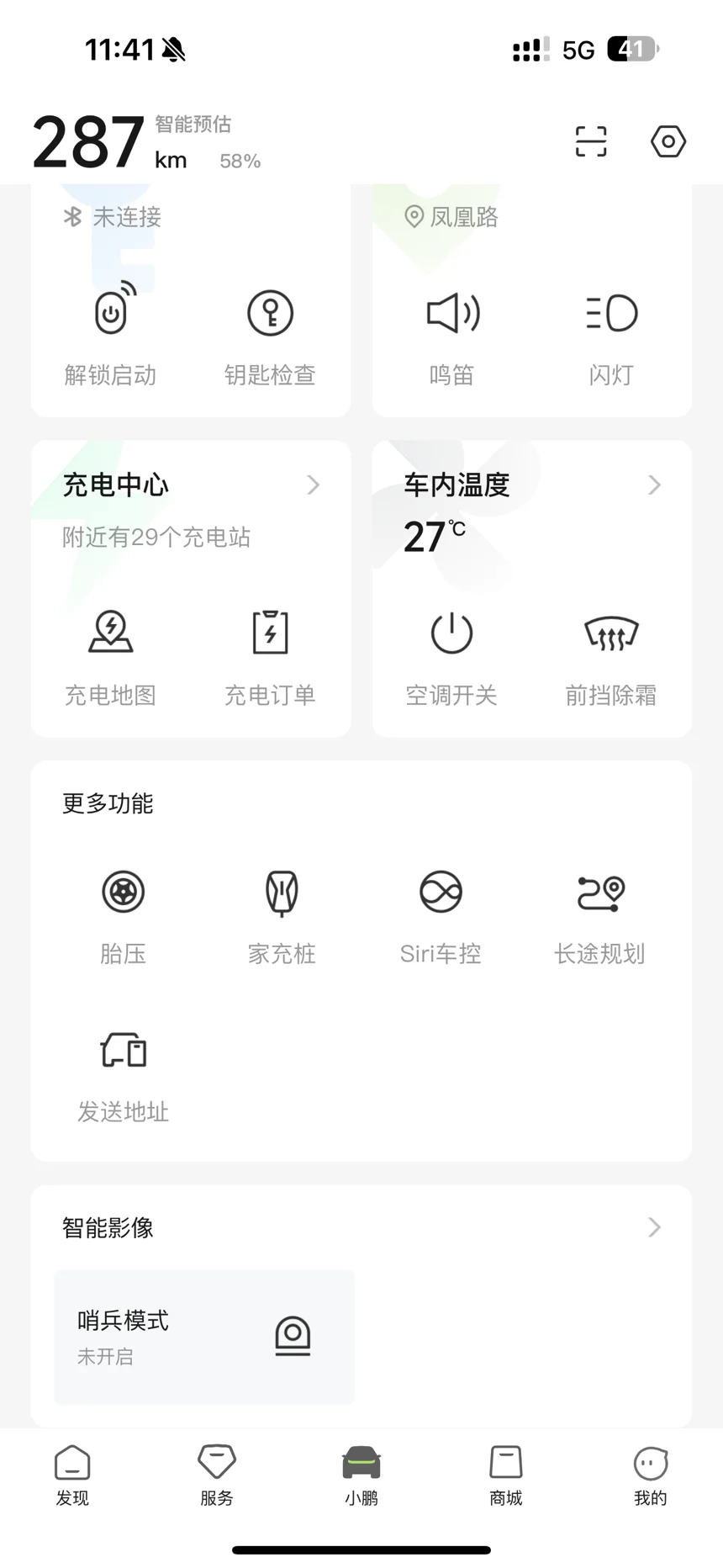Toggle the 空调开关 air conditioner
This screenshot has height=1568, width=723.
click(x=452, y=659)
